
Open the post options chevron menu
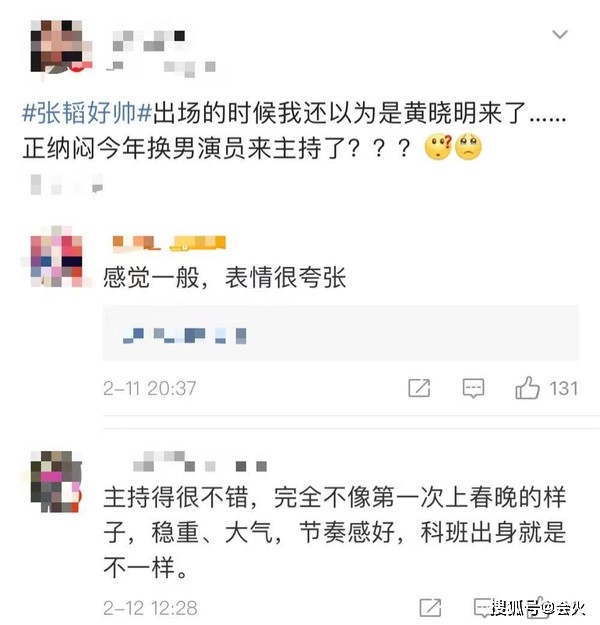[x=562, y=35]
